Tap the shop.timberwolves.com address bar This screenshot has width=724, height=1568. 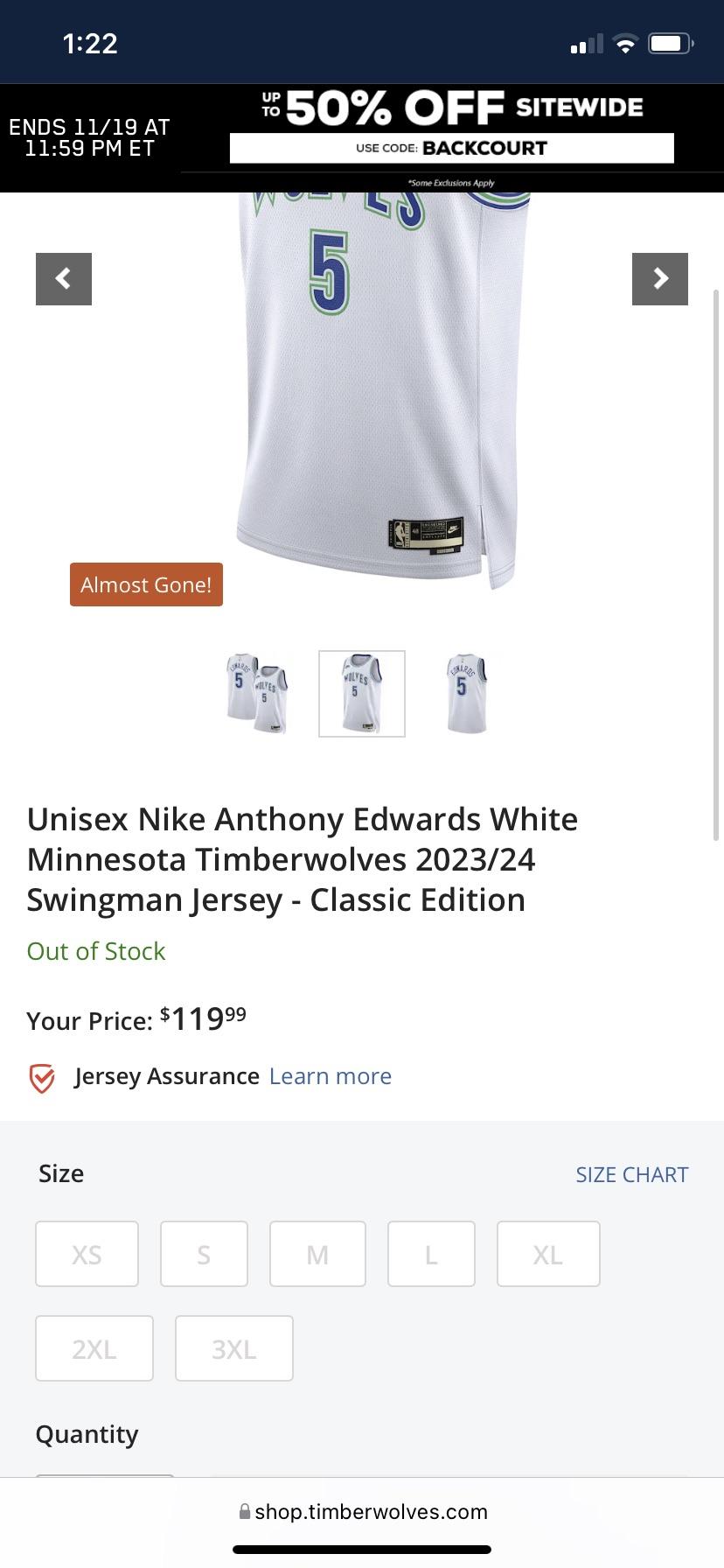tap(363, 1512)
